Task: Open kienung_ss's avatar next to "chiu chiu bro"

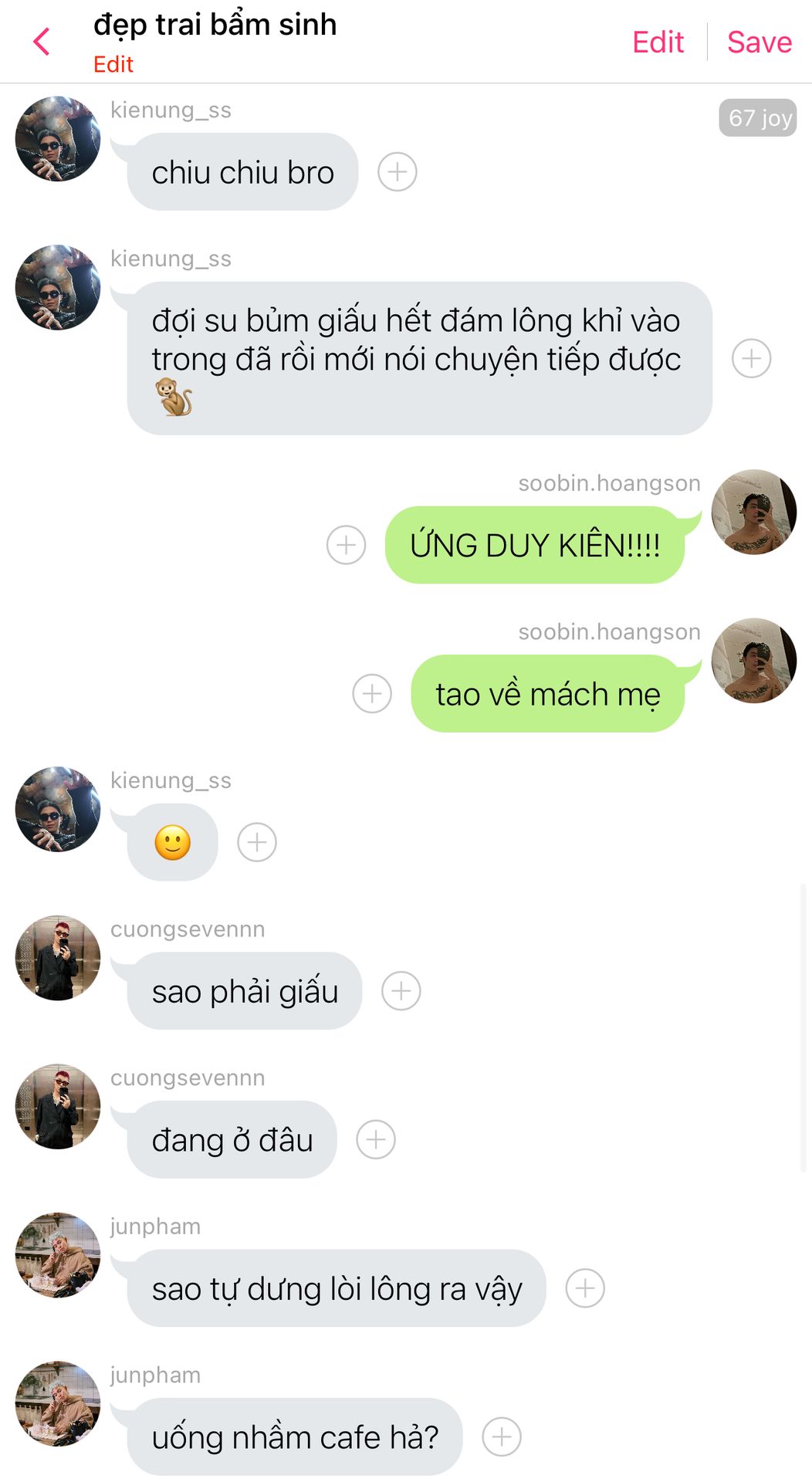Action: [58, 139]
